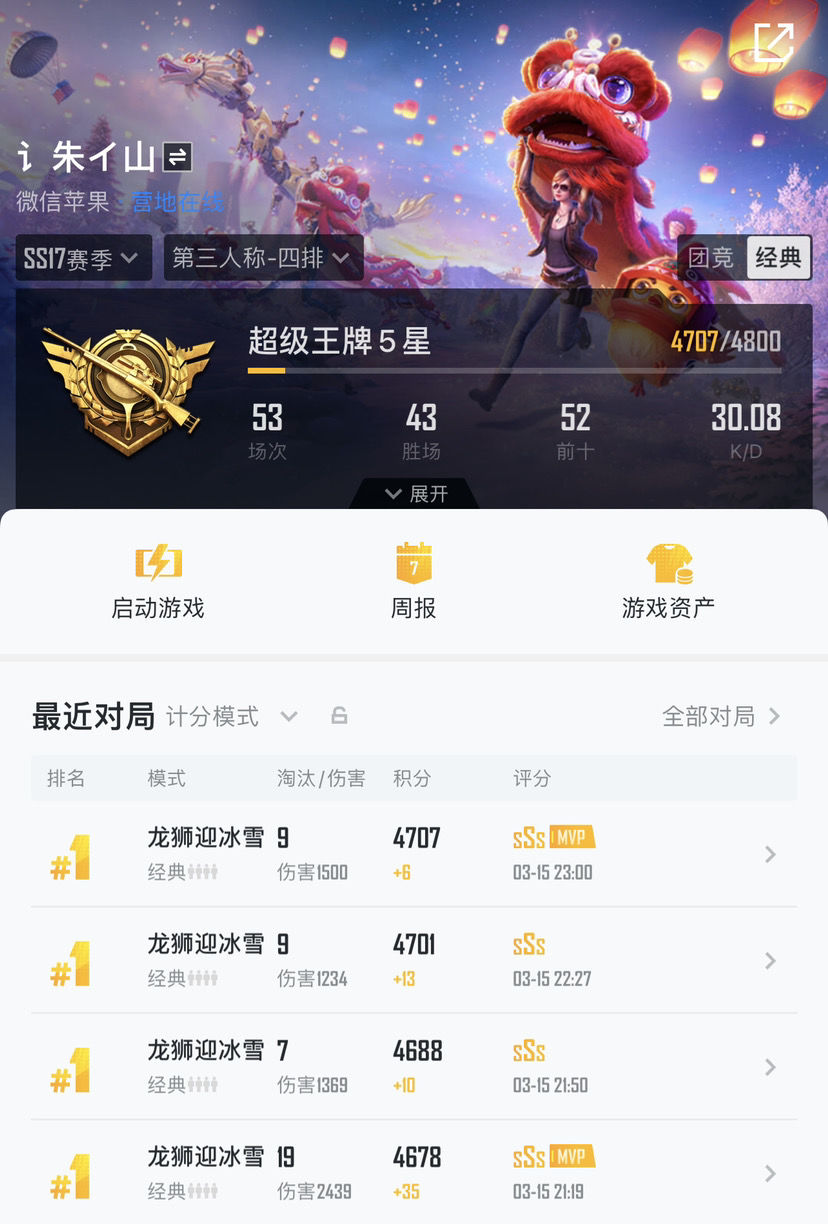Open the 计分模式 filter dropdown

(x=232, y=716)
